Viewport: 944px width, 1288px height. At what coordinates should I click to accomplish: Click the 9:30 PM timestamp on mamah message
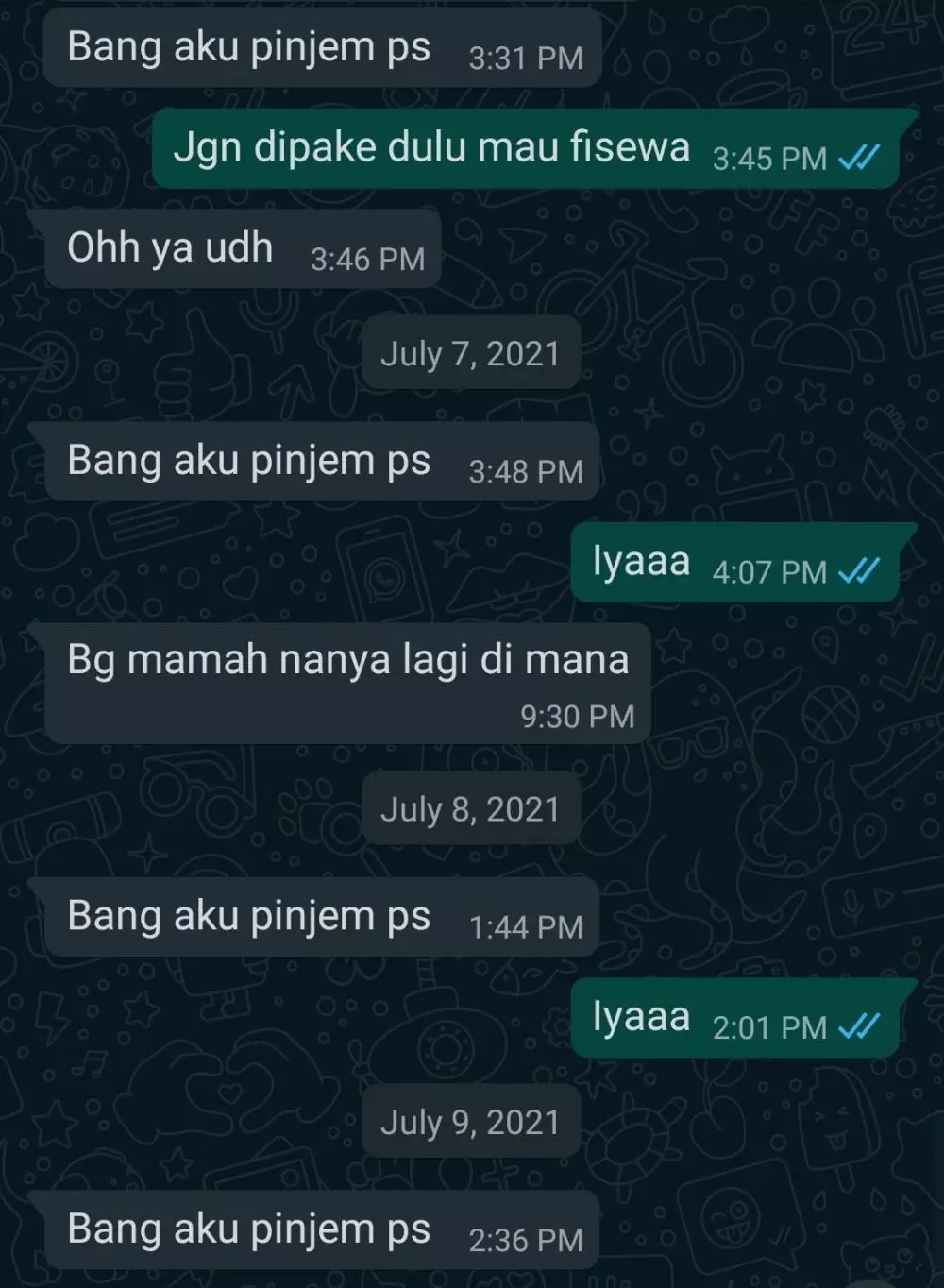[x=577, y=716]
